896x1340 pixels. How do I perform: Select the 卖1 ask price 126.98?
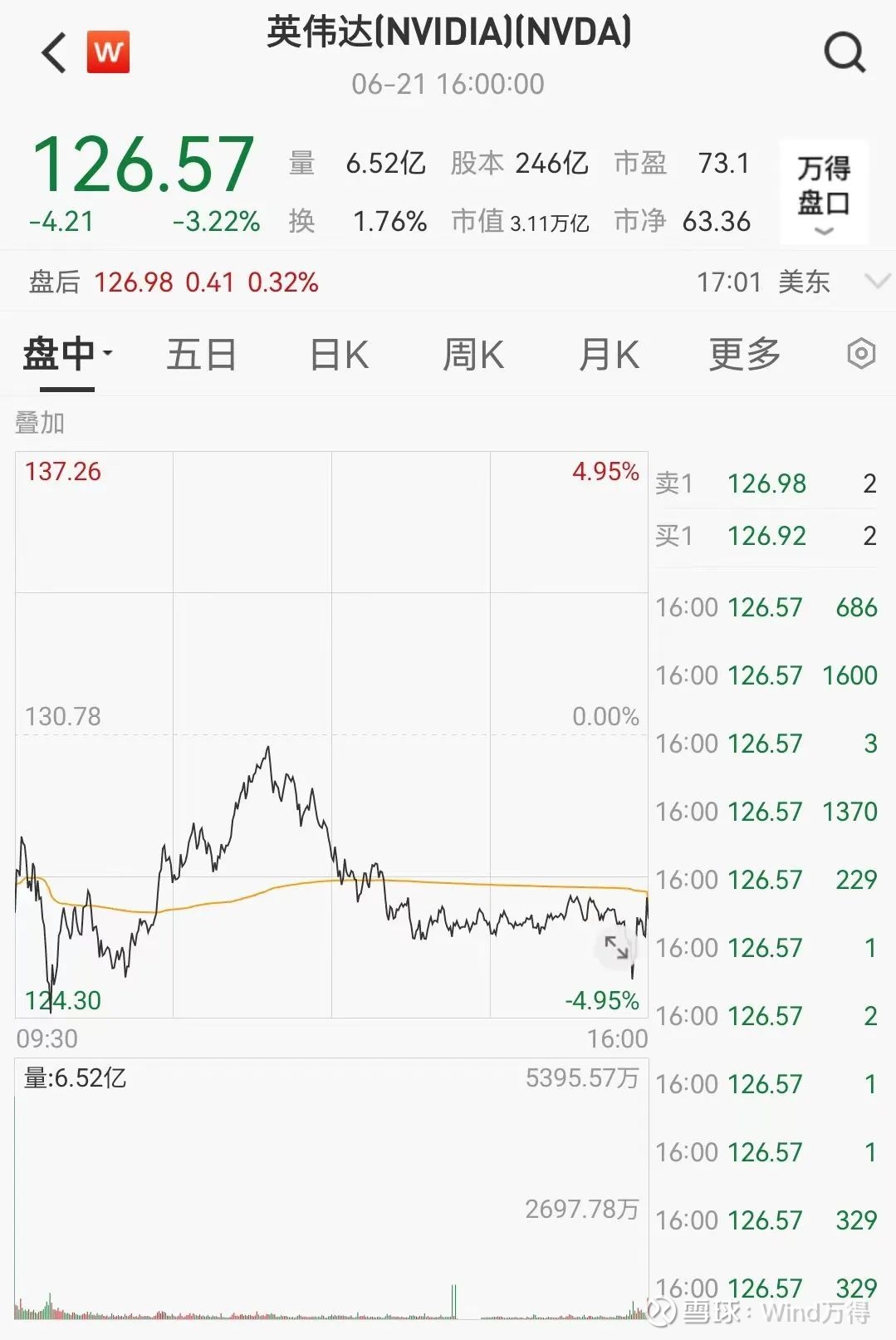[767, 483]
